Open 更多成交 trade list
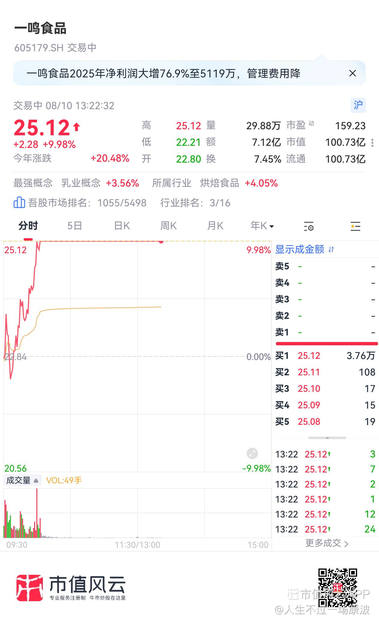This screenshot has width=379, height=624. 327,543
